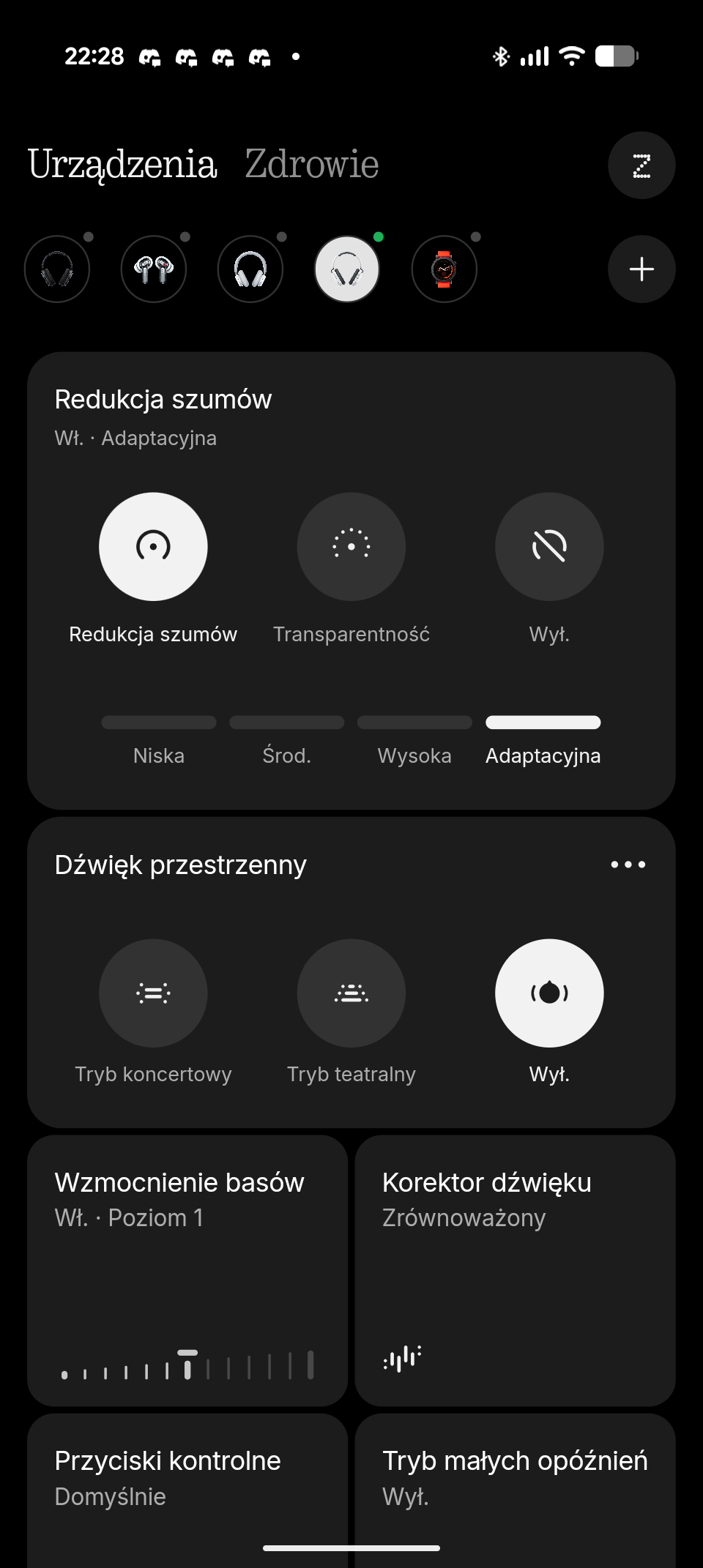The image size is (703, 1568).
Task: Switch to the Zdrowie tab
Action: tap(311, 164)
